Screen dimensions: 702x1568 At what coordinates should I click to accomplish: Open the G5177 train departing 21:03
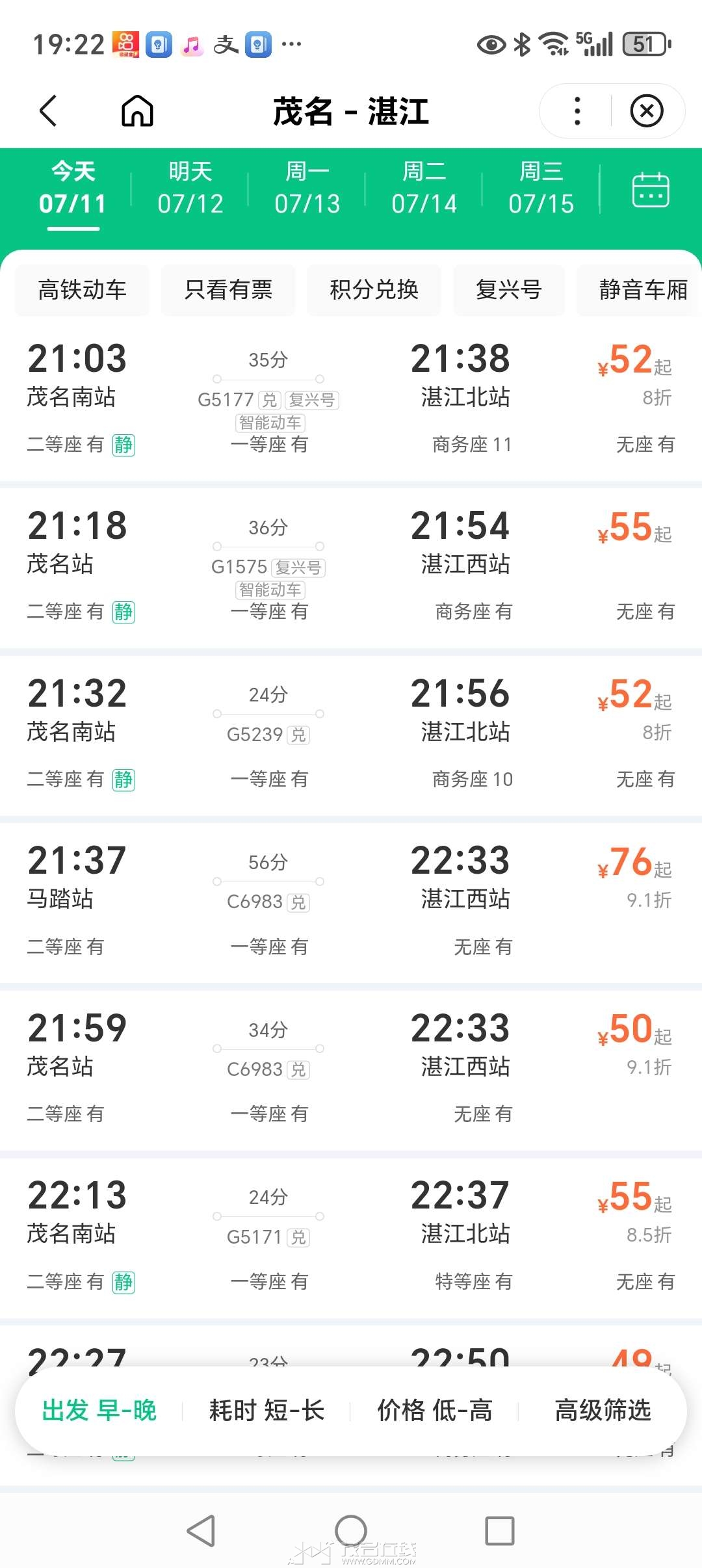click(x=351, y=400)
